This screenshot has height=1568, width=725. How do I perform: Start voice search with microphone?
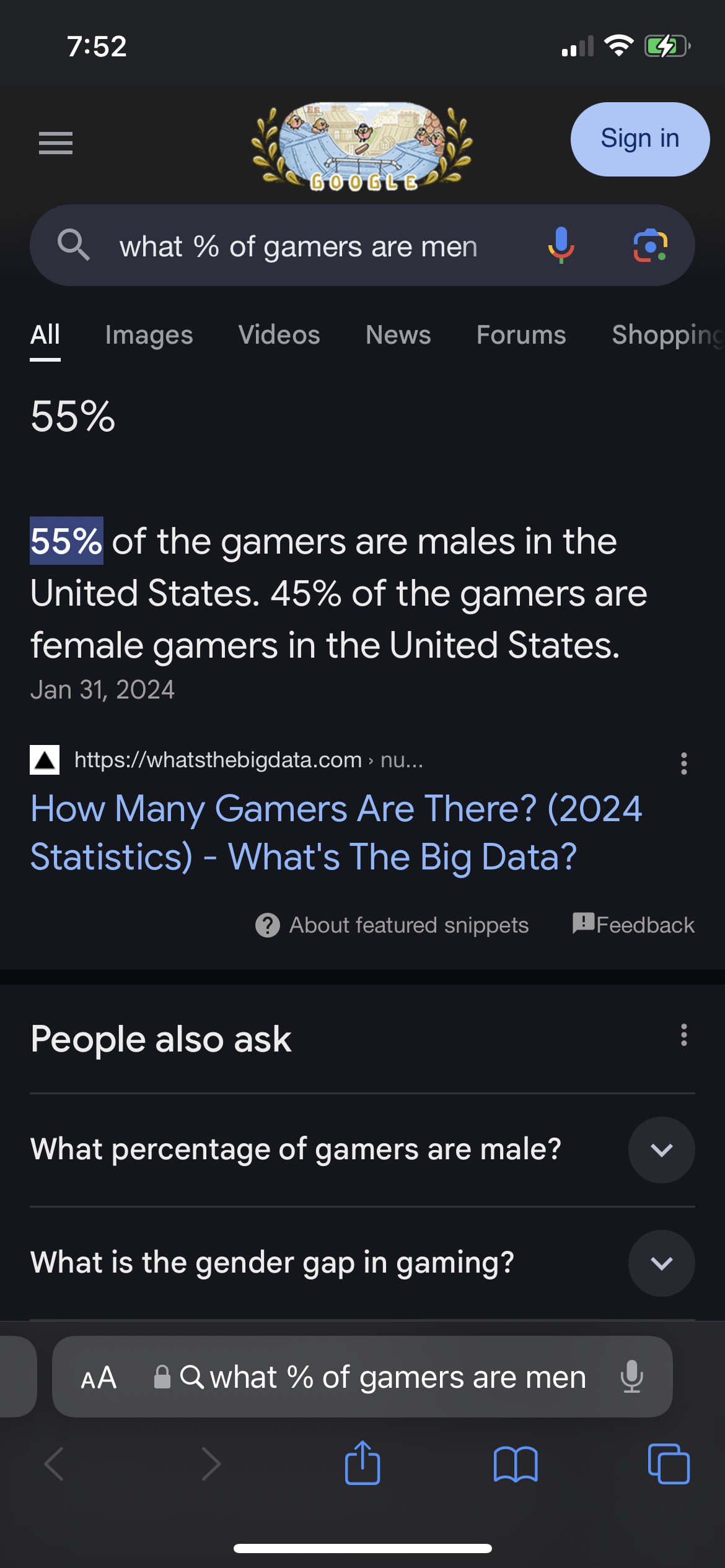tap(561, 245)
